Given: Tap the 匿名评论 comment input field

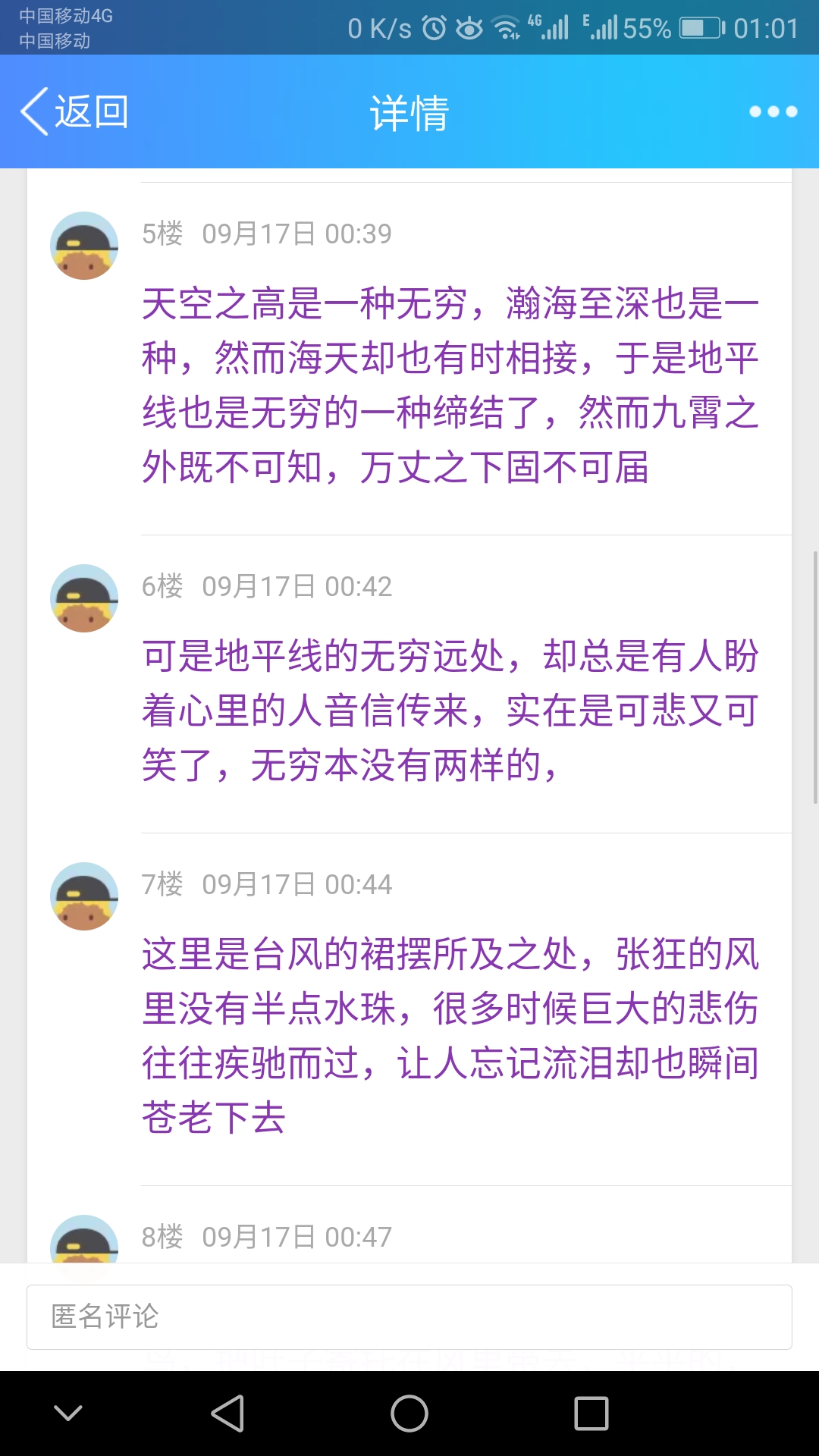Looking at the screenshot, I should coord(409,1317).
